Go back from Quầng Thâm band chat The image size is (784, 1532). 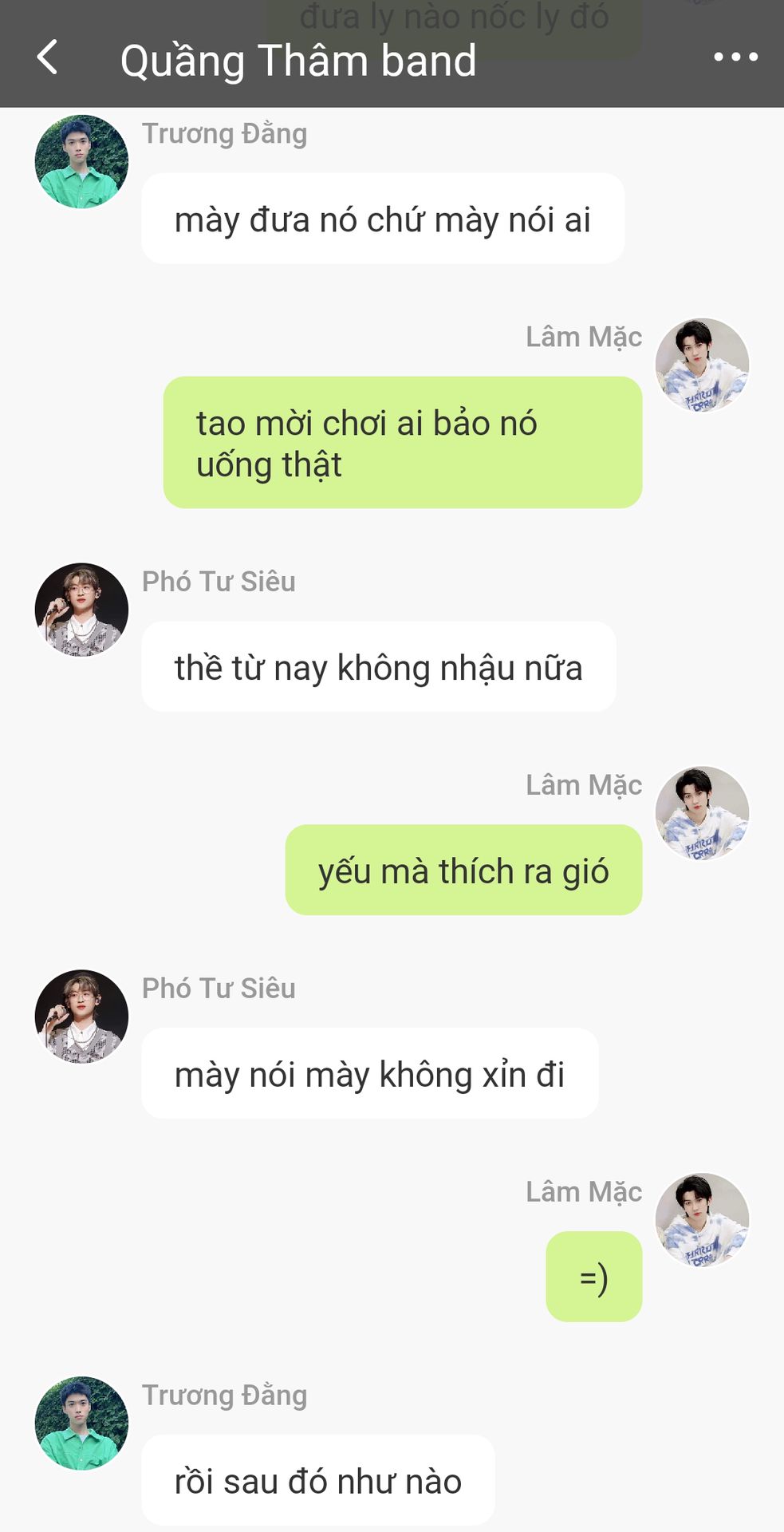tap(48, 57)
